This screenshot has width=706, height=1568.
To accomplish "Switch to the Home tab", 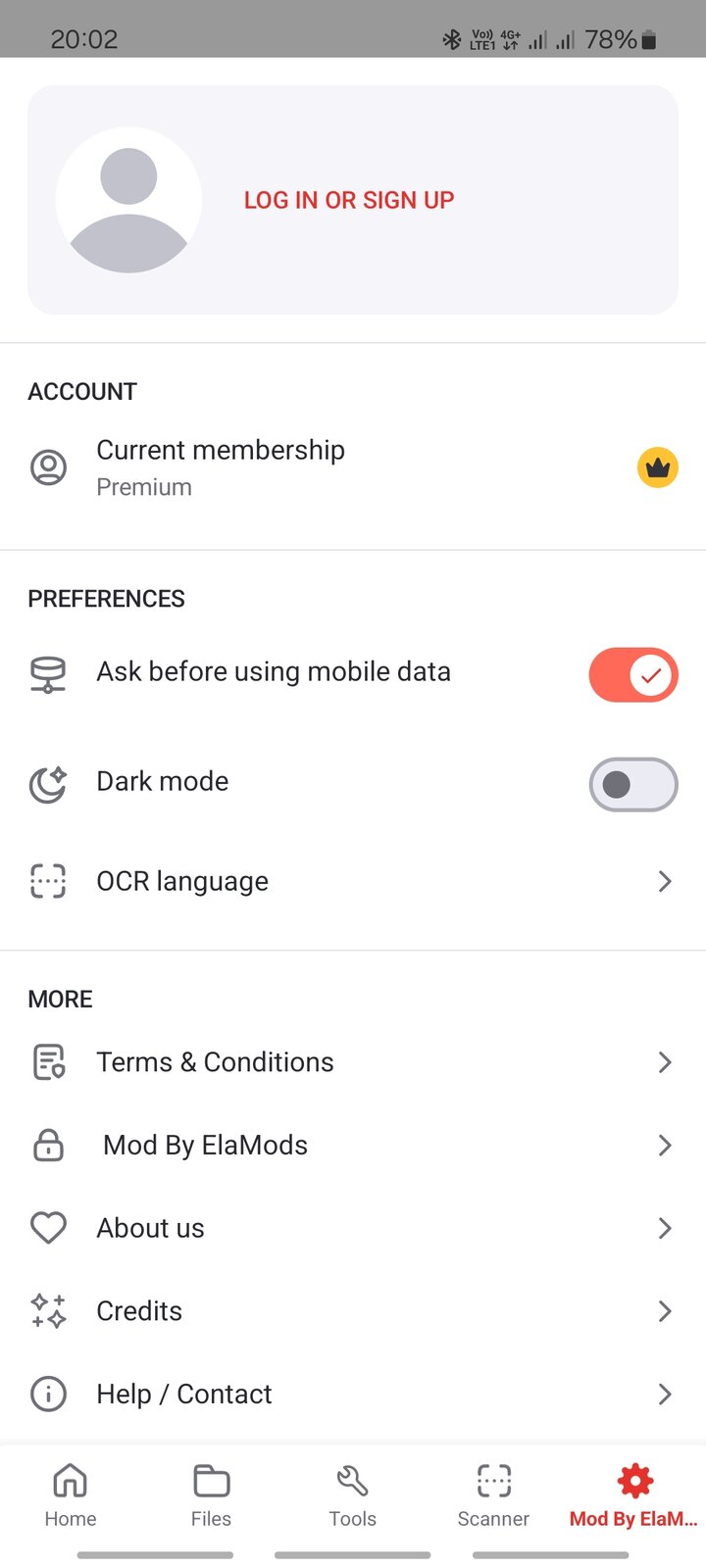I will (71, 1495).
